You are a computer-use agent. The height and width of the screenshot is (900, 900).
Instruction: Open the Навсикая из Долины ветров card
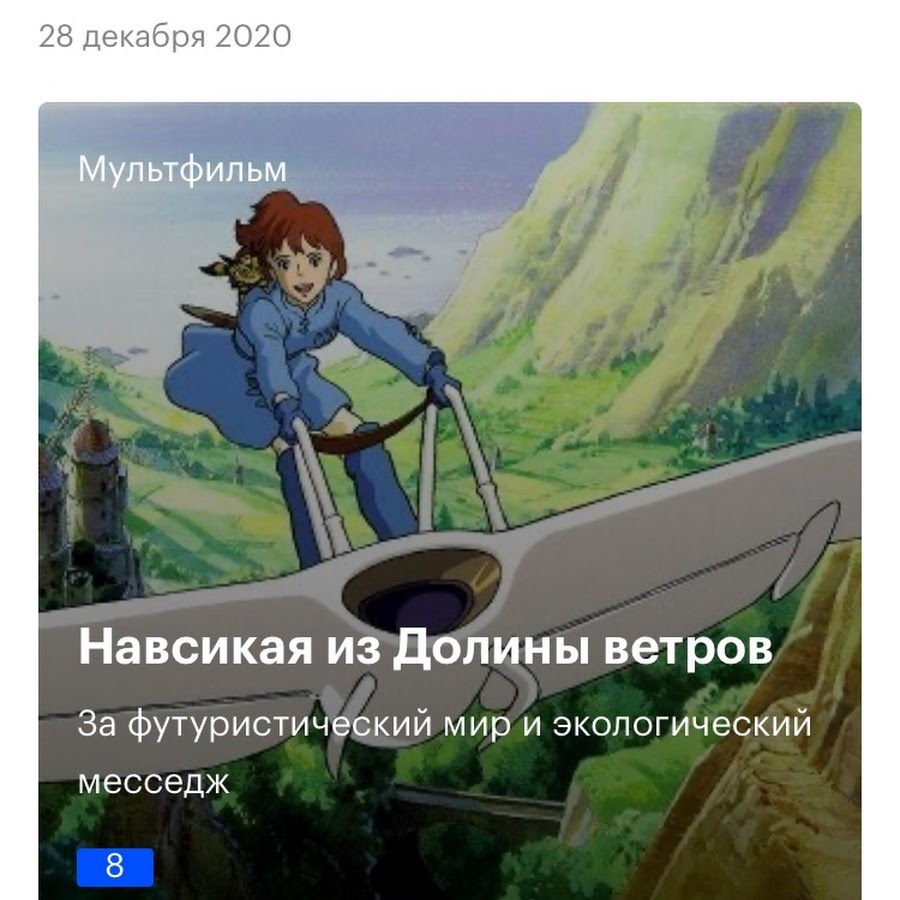pyautogui.click(x=425, y=648)
